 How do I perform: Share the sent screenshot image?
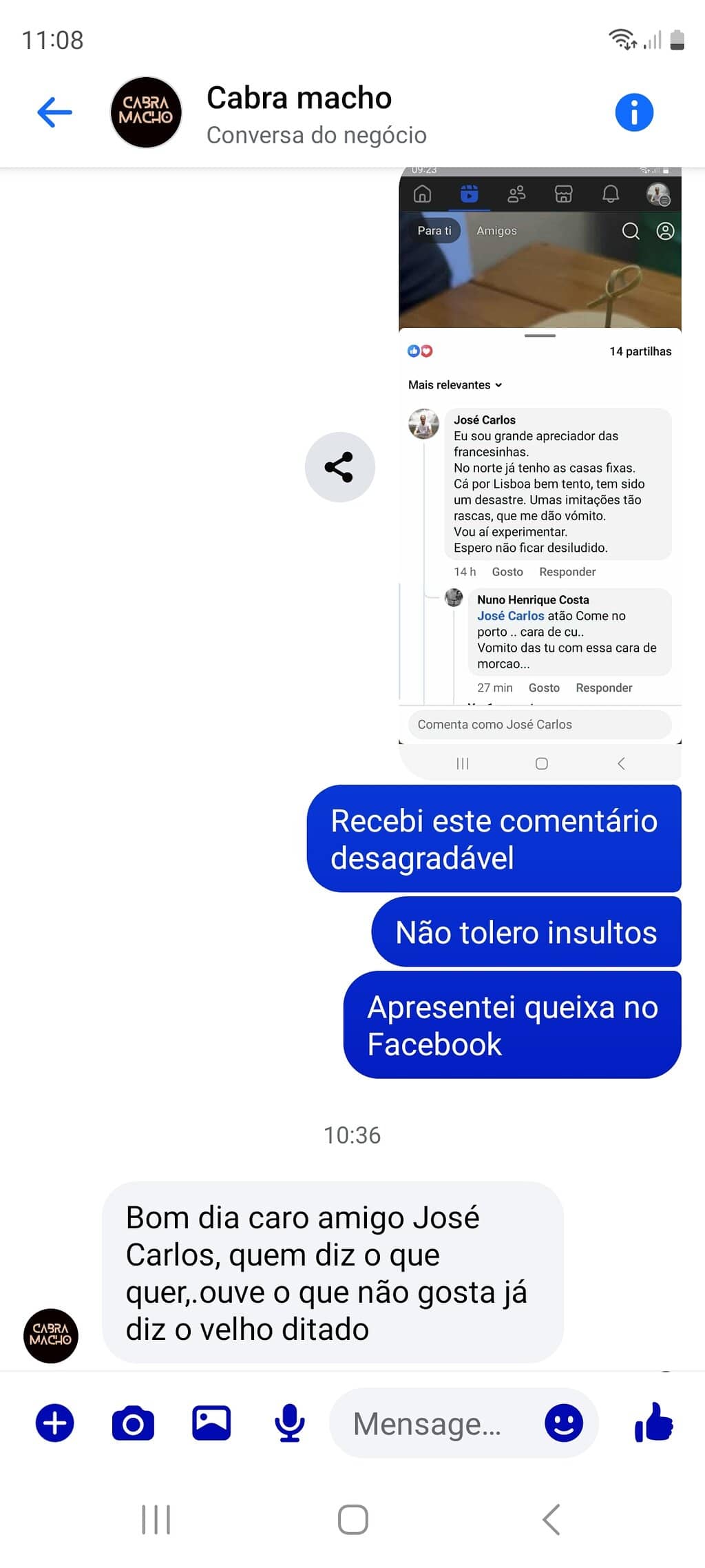pos(339,467)
